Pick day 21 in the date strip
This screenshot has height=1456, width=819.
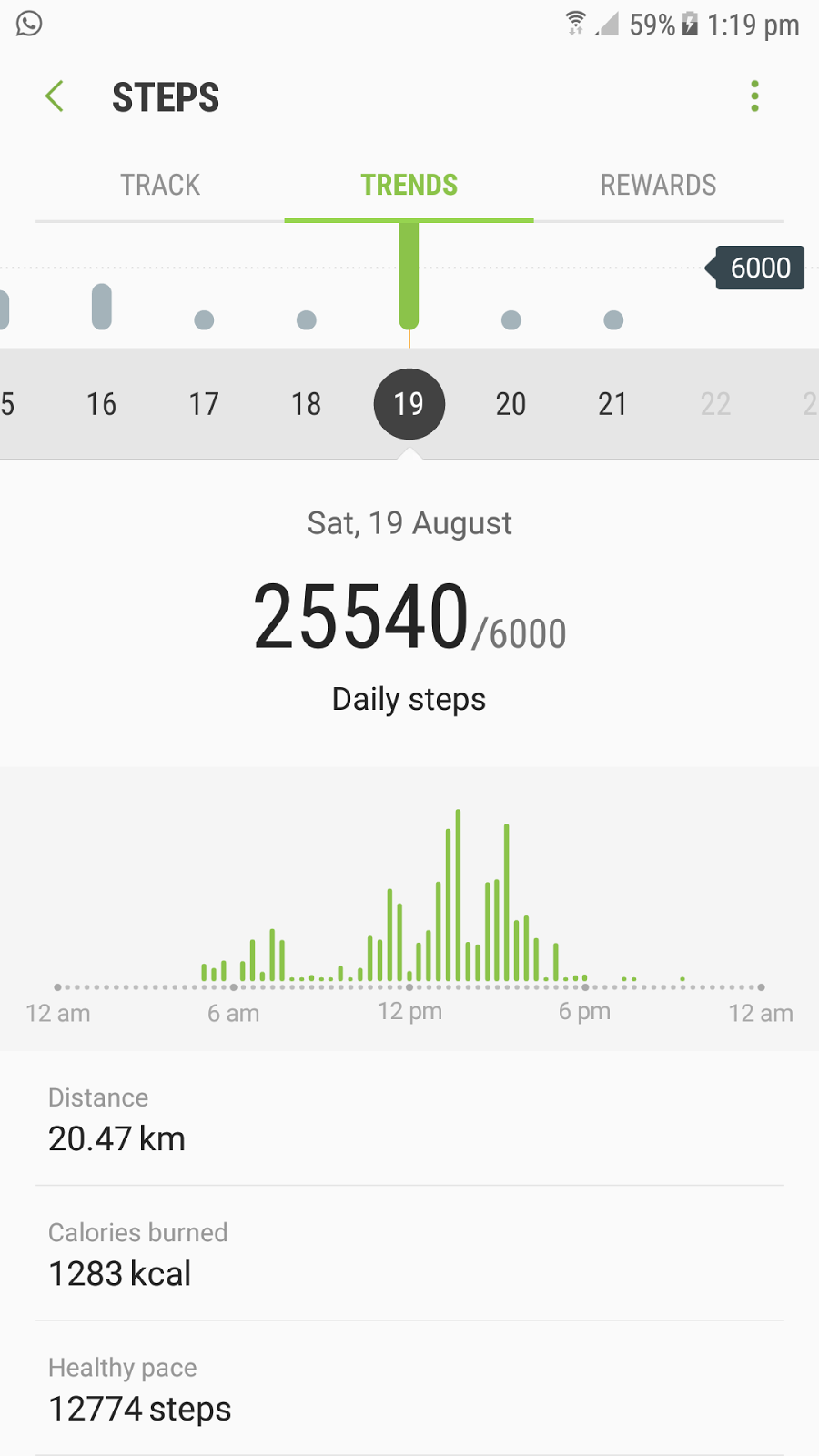pyautogui.click(x=612, y=404)
